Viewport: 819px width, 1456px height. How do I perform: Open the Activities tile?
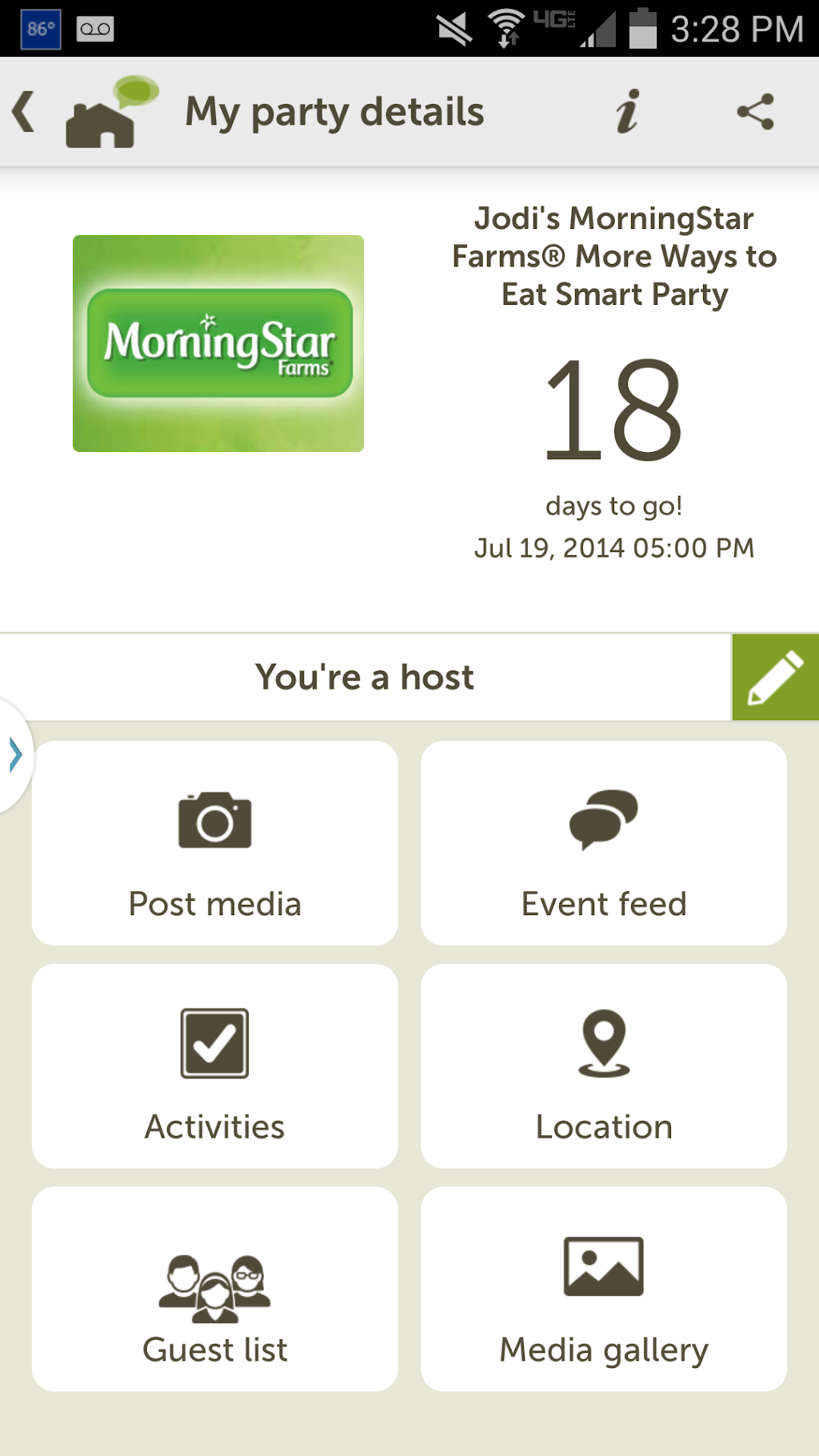(215, 1066)
